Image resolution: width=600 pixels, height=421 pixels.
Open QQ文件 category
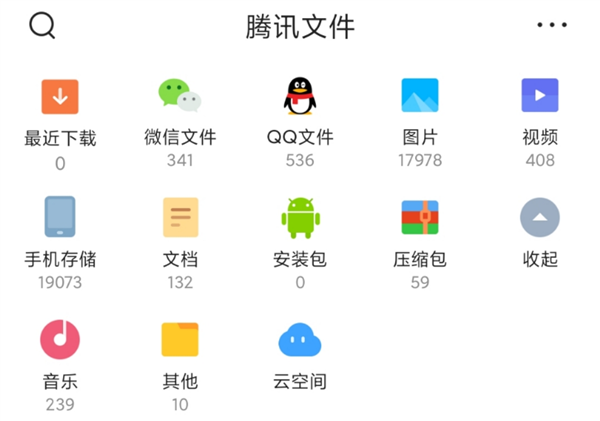300,96
